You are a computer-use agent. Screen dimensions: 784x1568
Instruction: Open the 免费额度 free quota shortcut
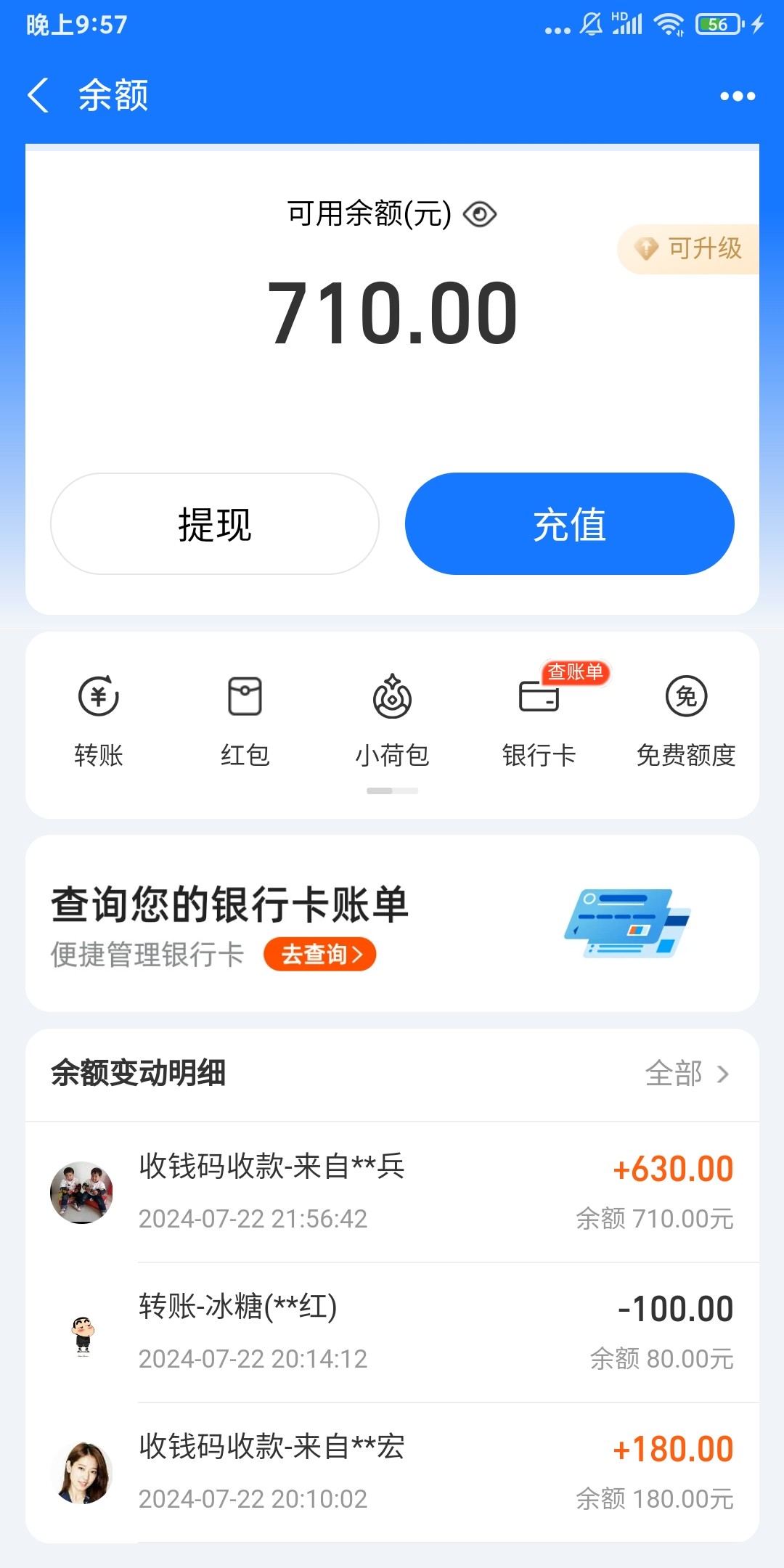[x=685, y=720]
